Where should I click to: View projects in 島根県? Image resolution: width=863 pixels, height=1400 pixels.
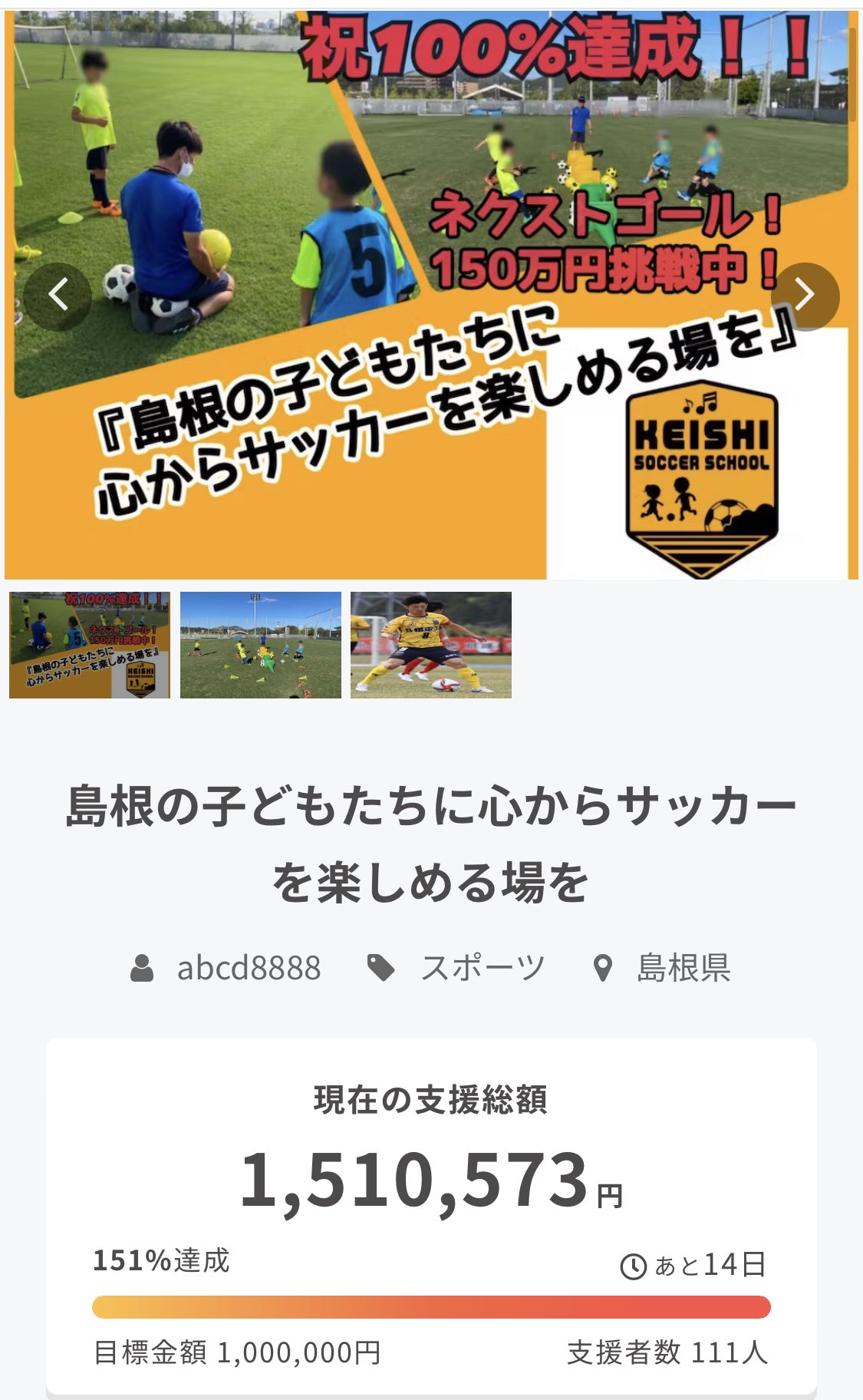tap(683, 968)
